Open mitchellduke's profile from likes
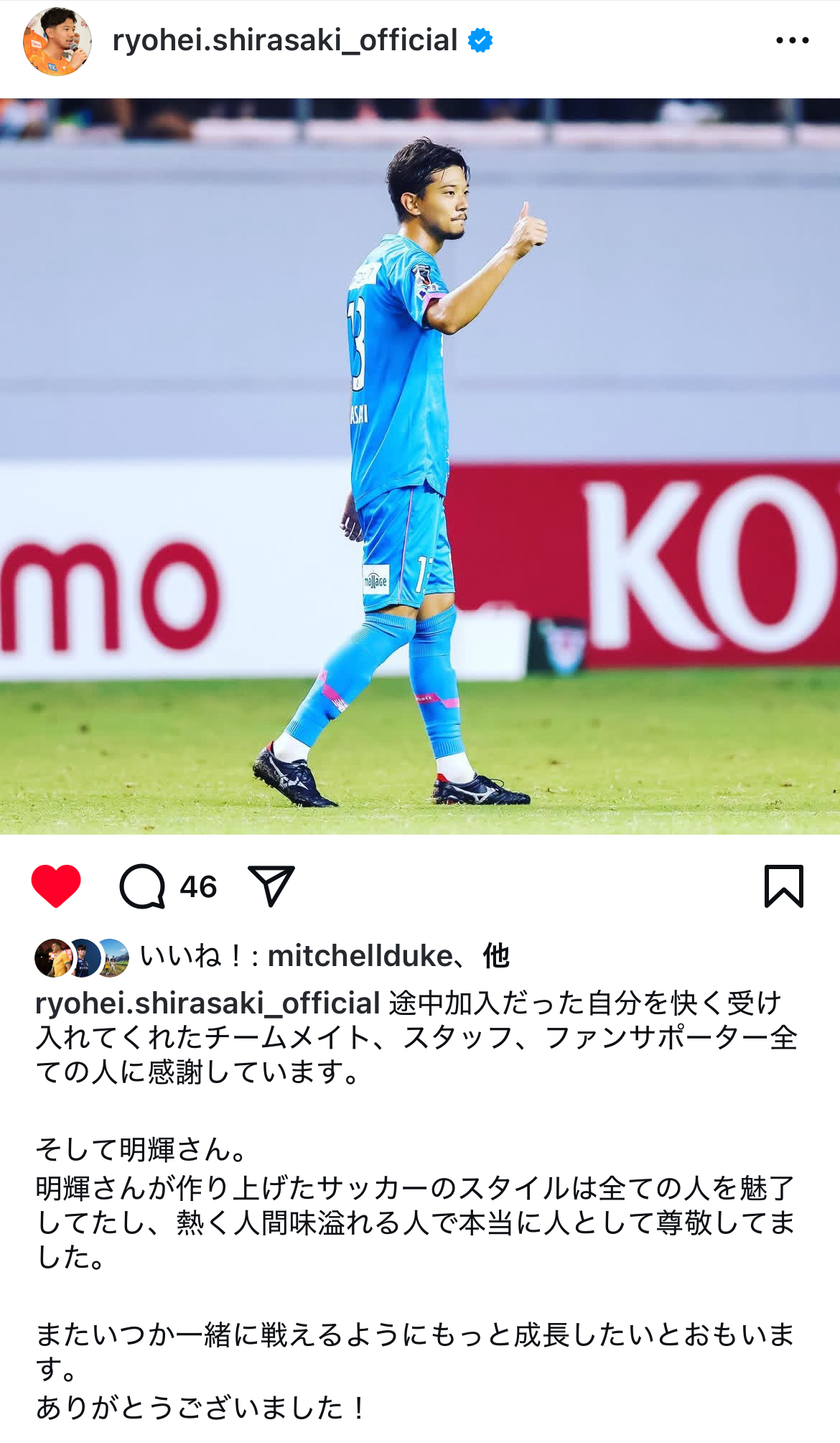This screenshot has height=1443, width=840. [x=360, y=956]
